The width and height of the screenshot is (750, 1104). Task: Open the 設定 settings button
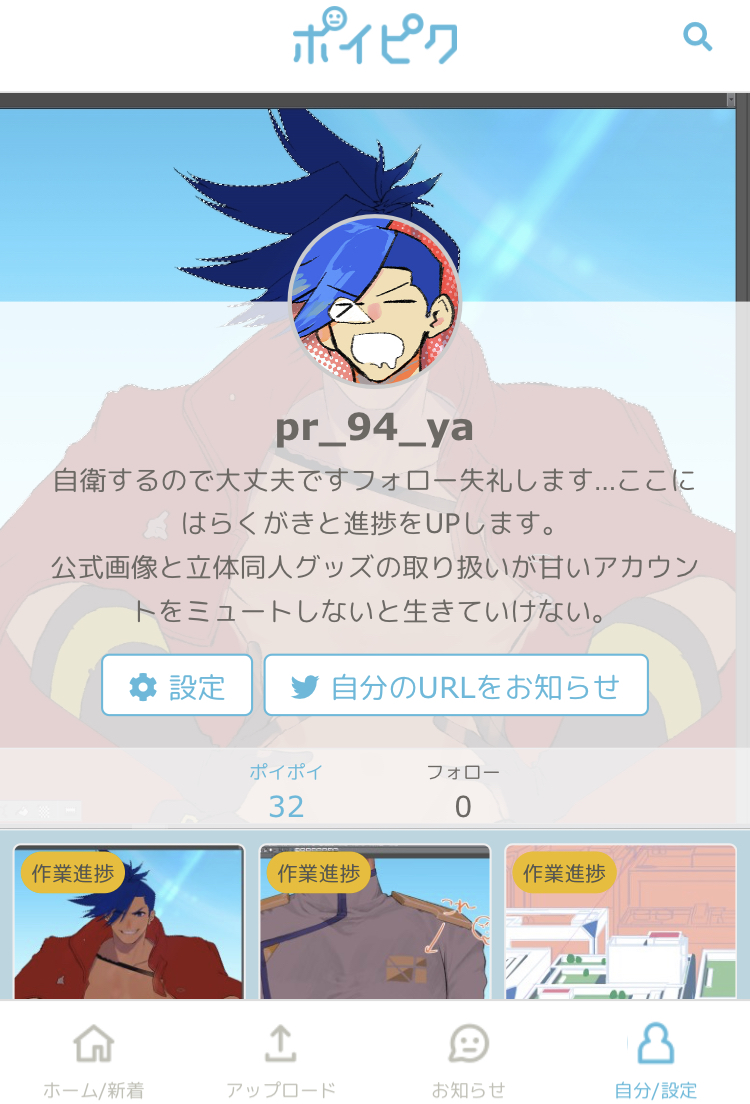pyautogui.click(x=177, y=686)
